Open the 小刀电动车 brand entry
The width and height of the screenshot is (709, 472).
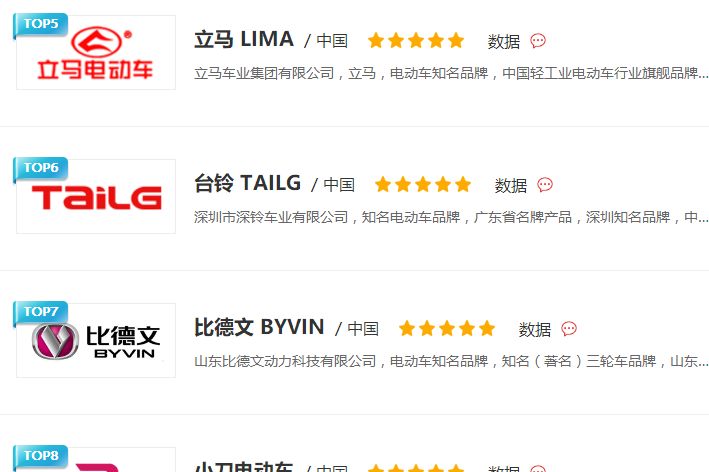tap(244, 466)
